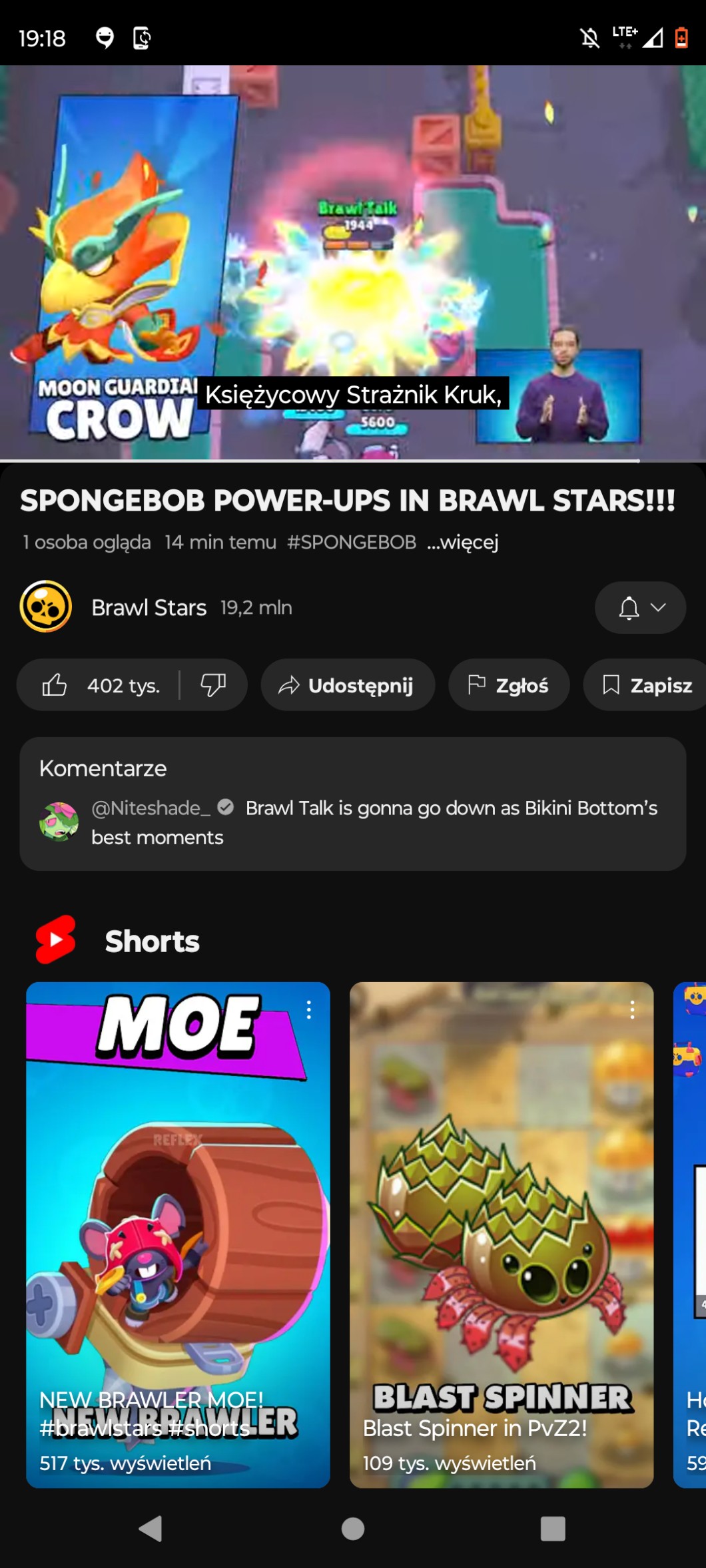This screenshot has width=706, height=1568.
Task: Dislike the video
Action: point(213,685)
